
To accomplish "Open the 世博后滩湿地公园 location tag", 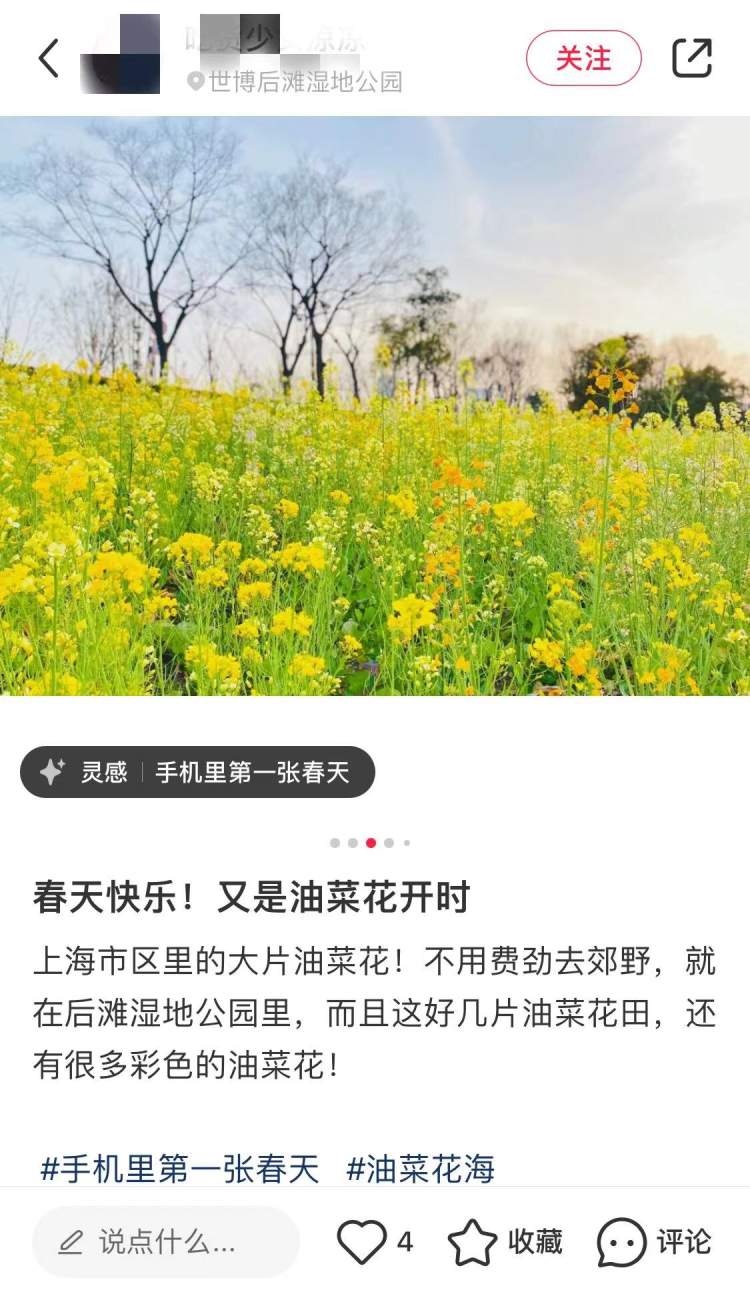I will [296, 82].
